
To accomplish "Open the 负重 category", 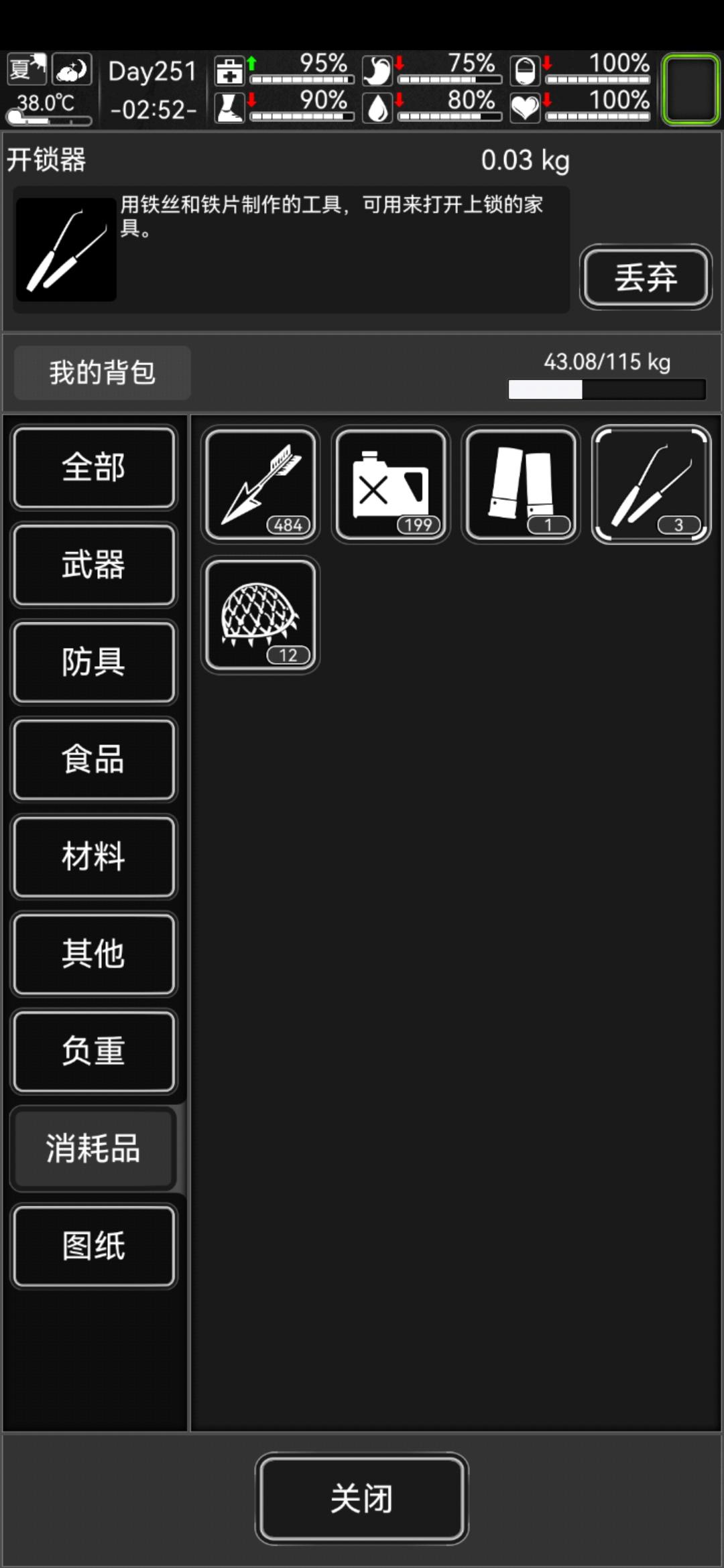I will [x=94, y=1051].
